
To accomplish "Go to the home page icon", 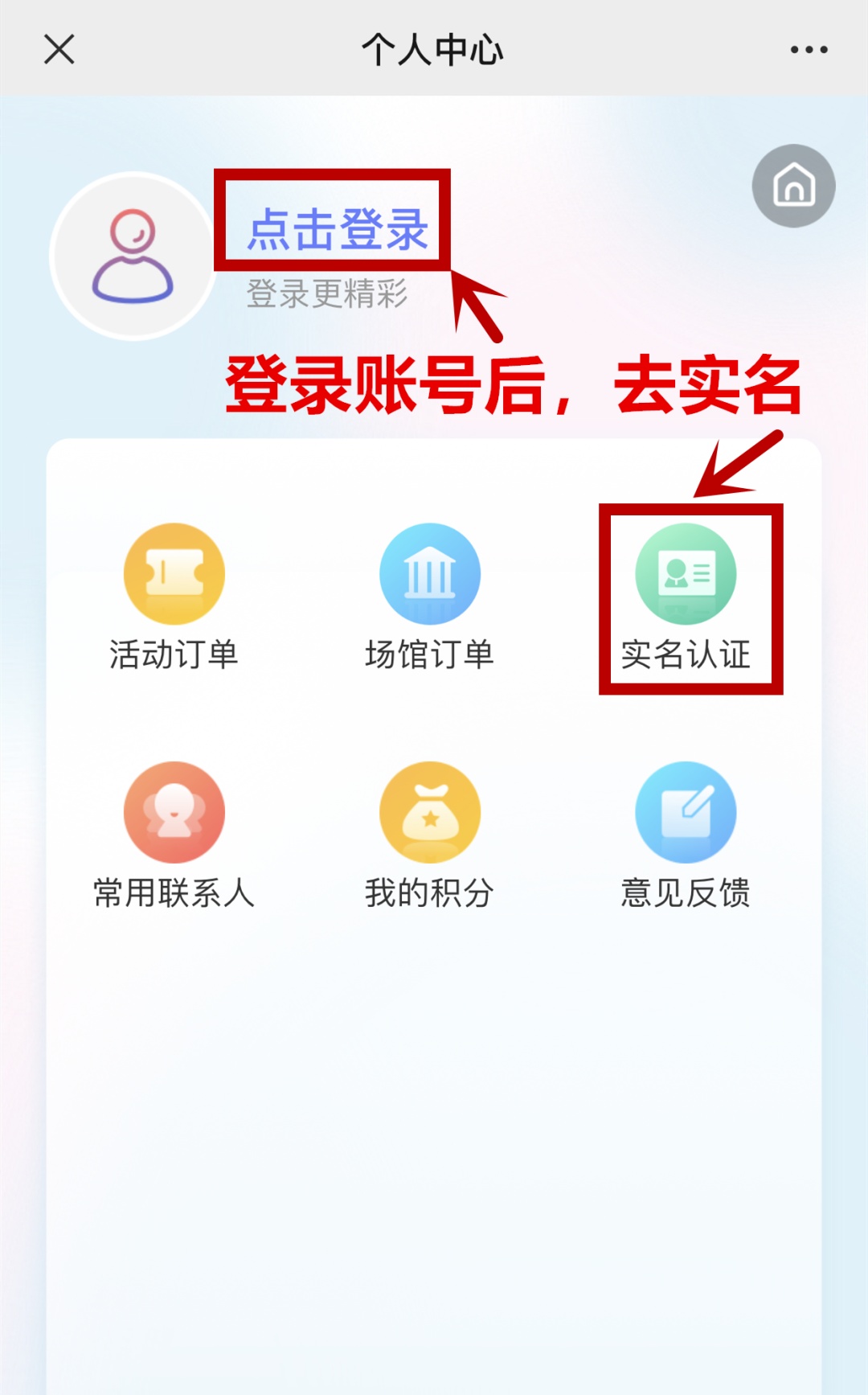I will 793,186.
